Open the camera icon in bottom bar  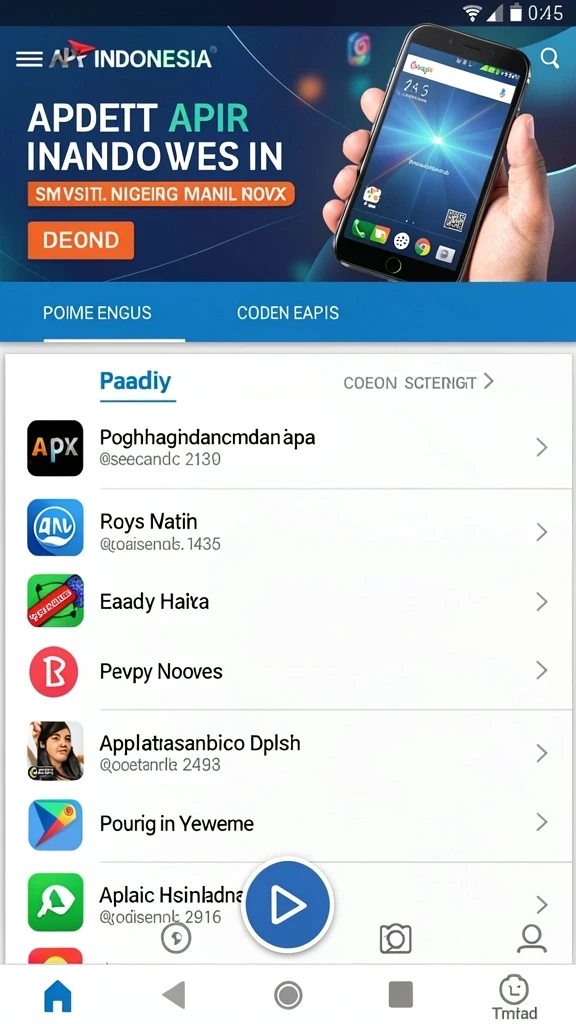tap(395, 939)
